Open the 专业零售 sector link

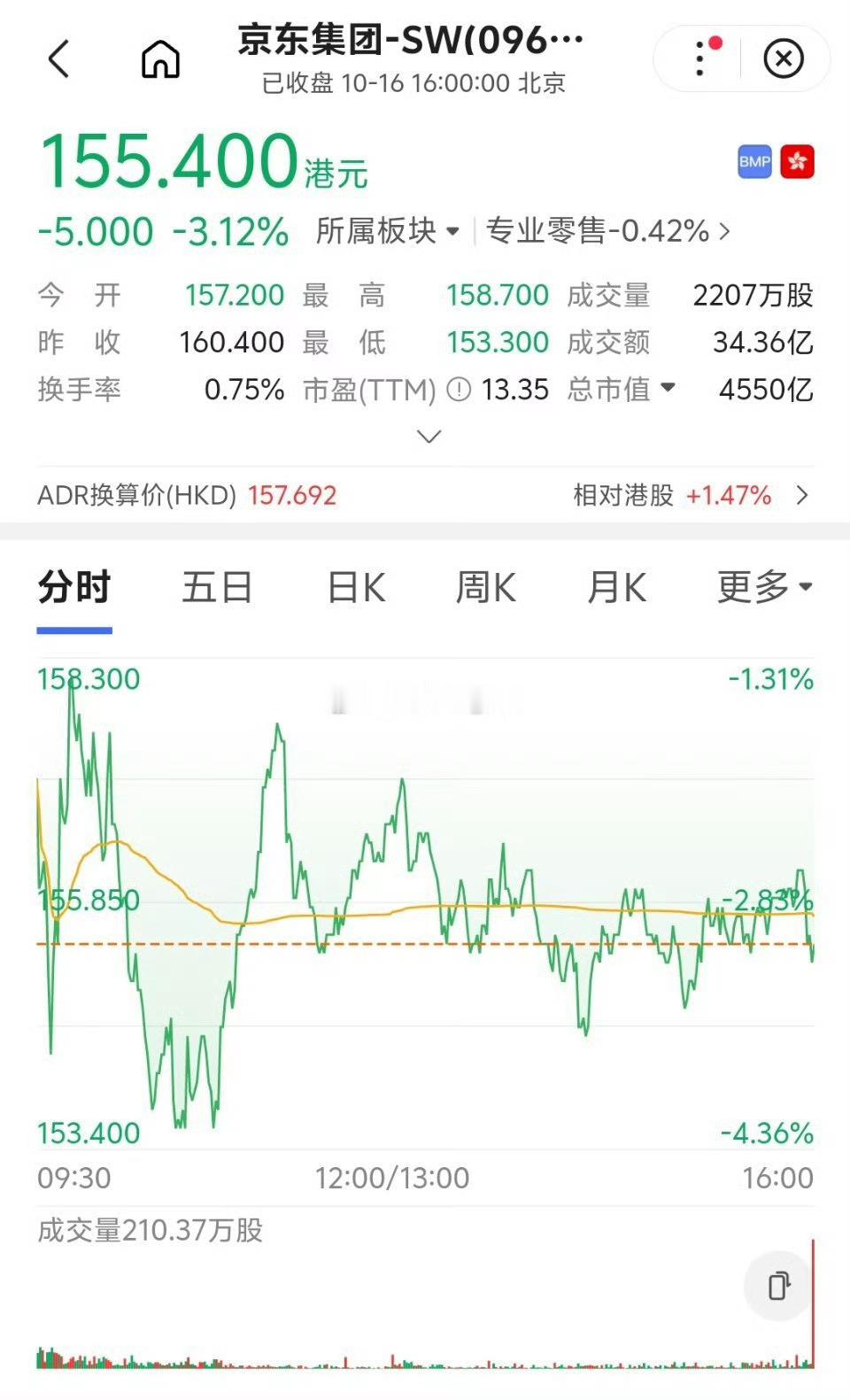pos(609,231)
